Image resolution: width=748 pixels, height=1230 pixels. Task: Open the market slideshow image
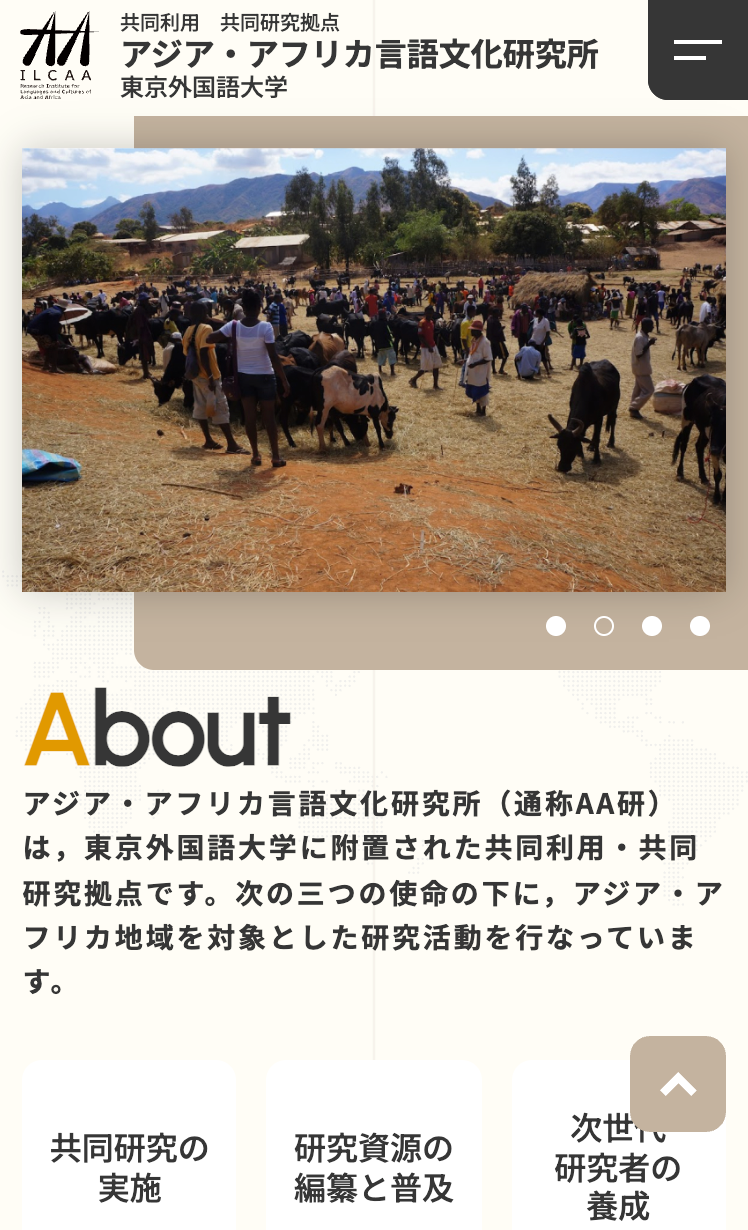374,370
